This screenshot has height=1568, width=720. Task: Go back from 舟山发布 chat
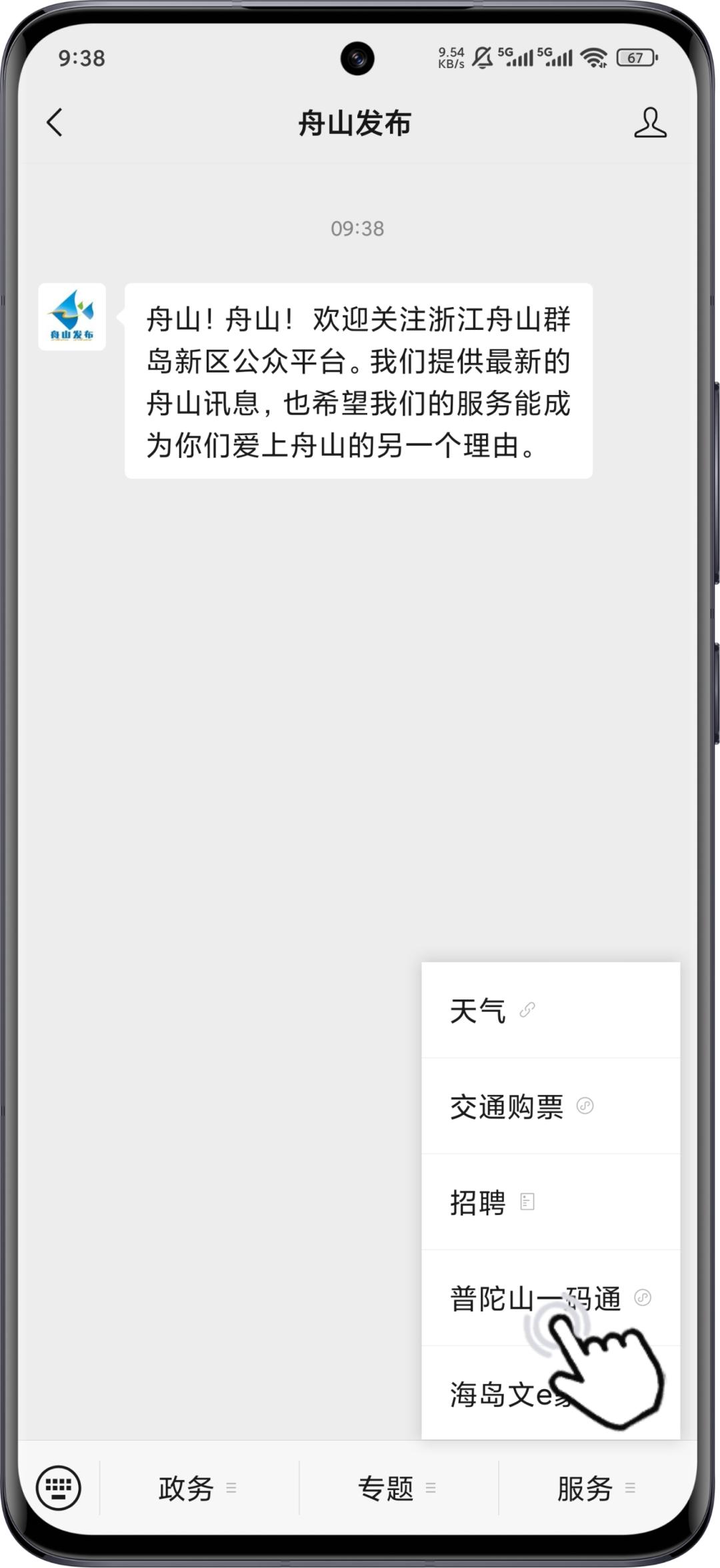55,123
